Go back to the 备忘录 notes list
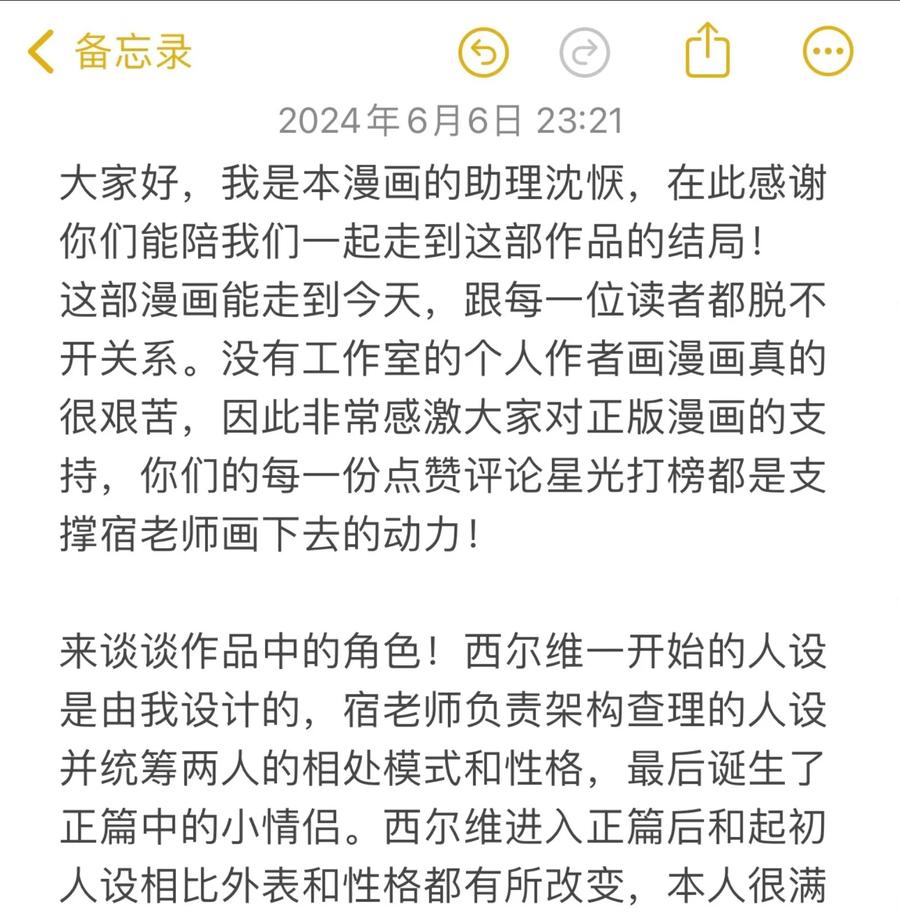900x914 pixels. [x=110, y=51]
